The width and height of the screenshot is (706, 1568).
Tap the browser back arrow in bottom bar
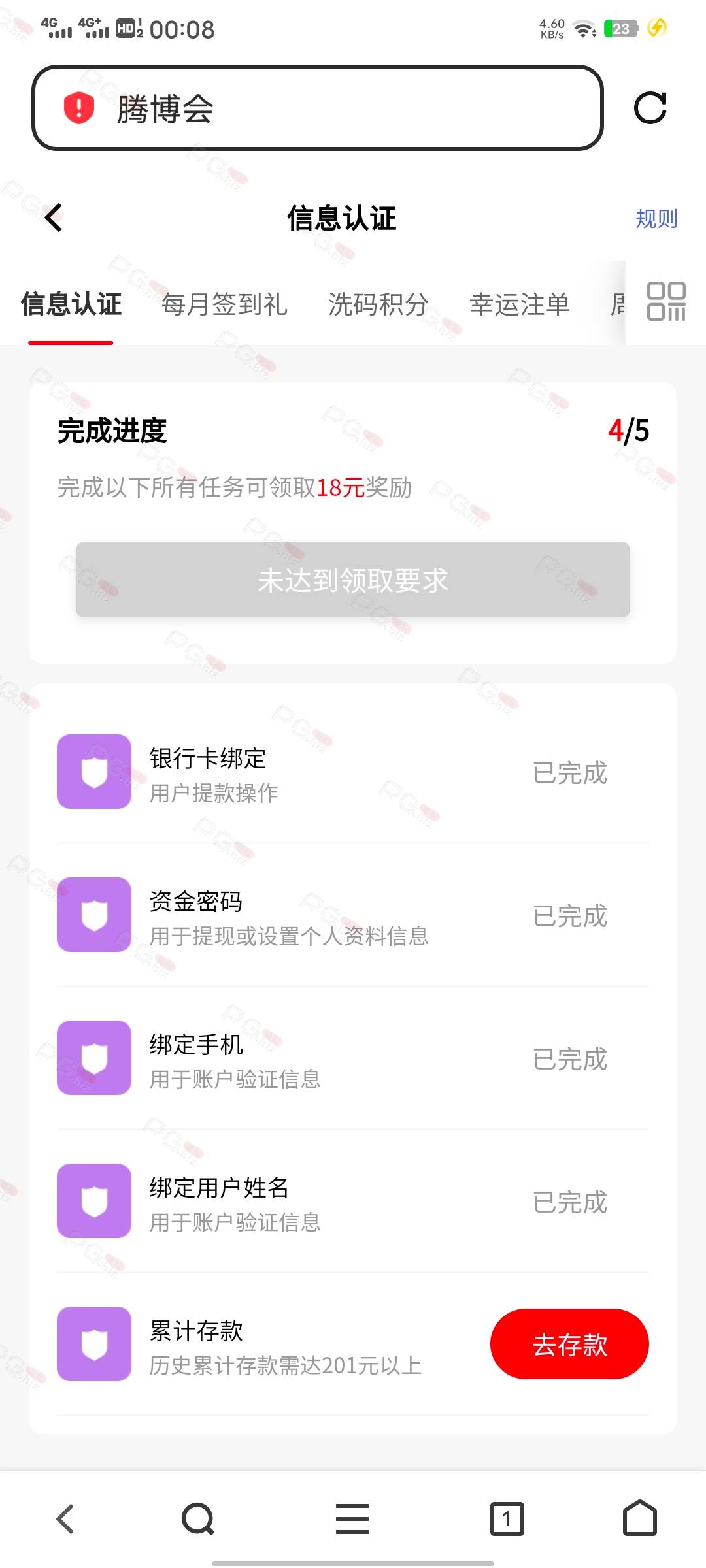click(x=65, y=1518)
